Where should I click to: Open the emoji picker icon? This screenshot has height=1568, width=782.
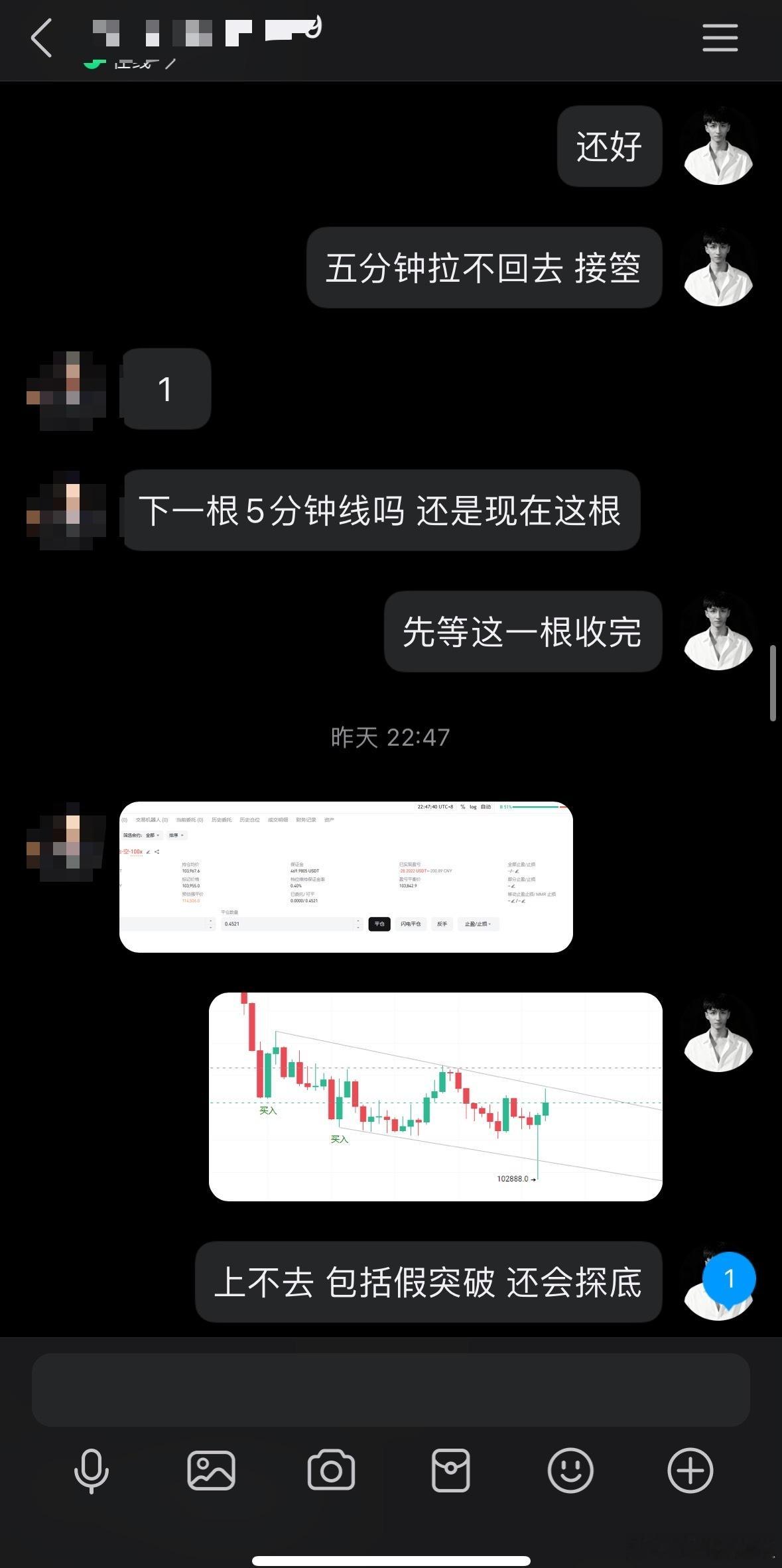point(572,1472)
